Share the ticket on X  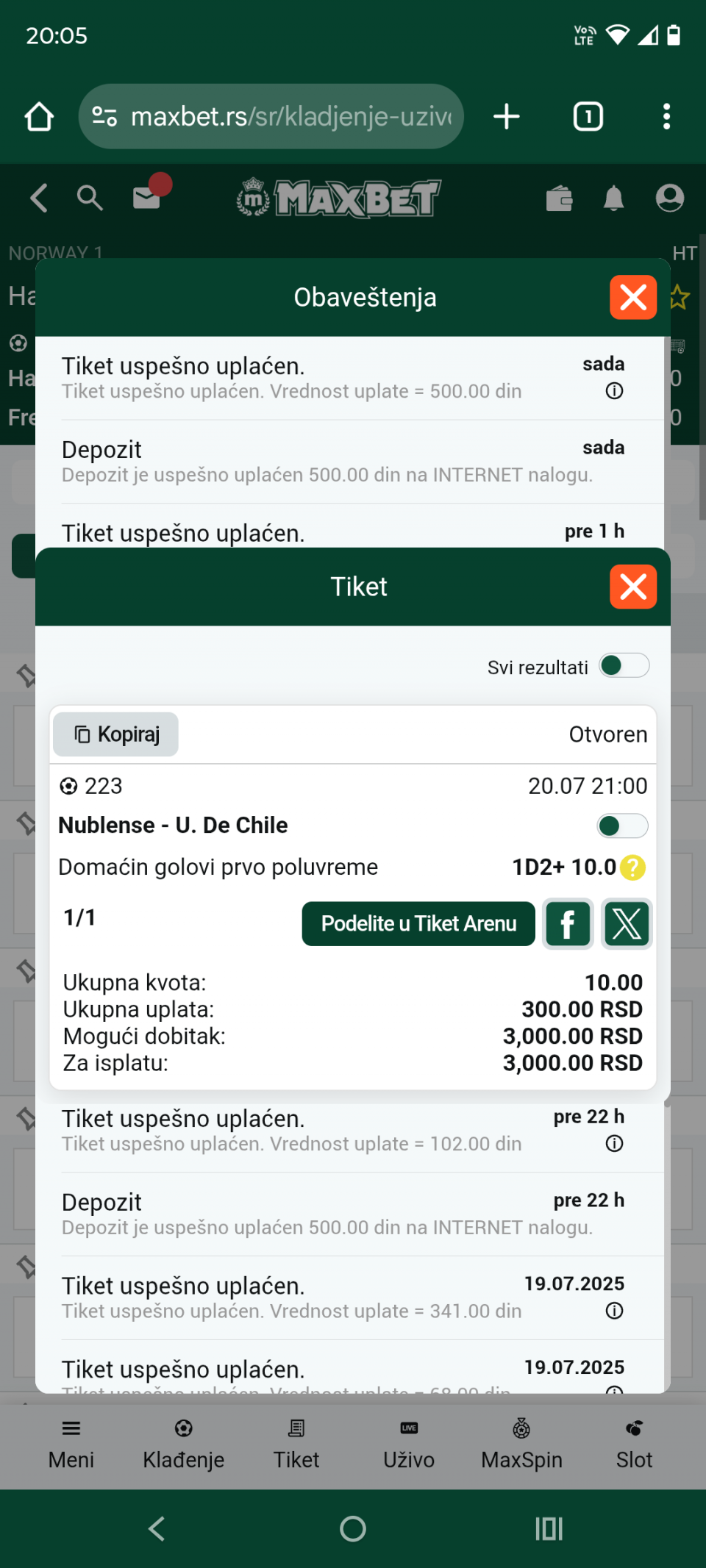point(627,924)
